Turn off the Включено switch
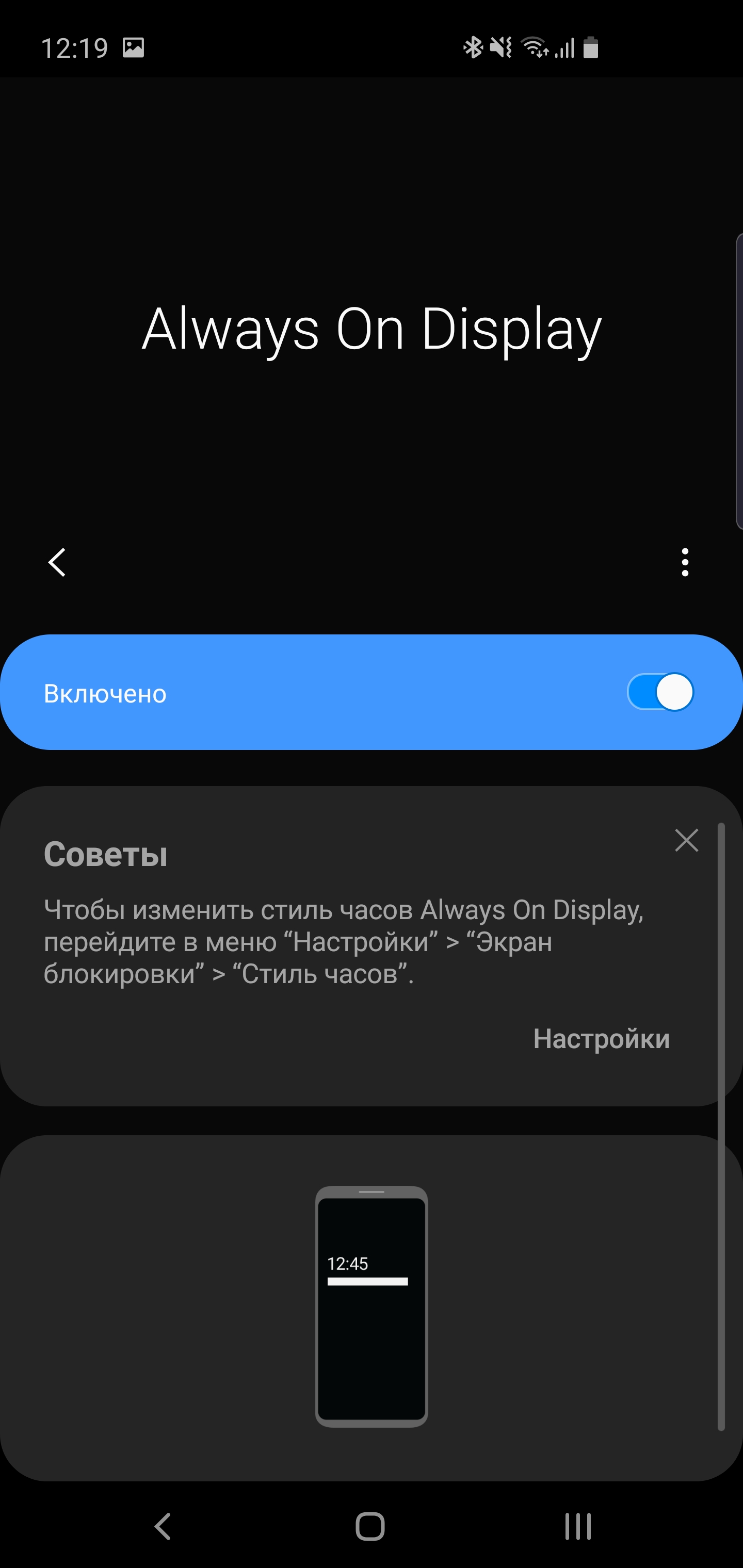This screenshot has height=1568, width=743. coord(660,692)
